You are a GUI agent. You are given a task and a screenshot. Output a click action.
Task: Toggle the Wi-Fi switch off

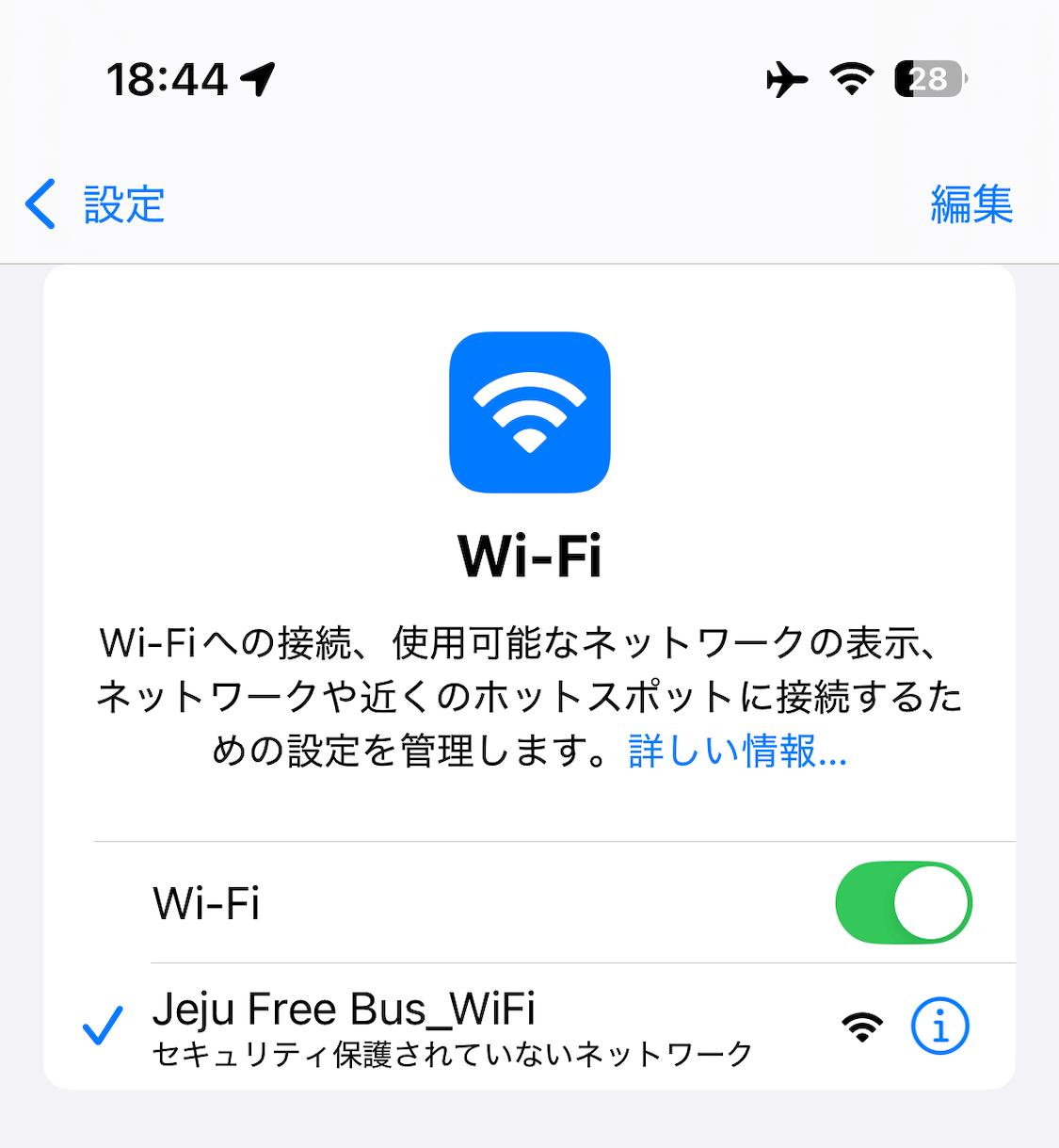pos(903,902)
